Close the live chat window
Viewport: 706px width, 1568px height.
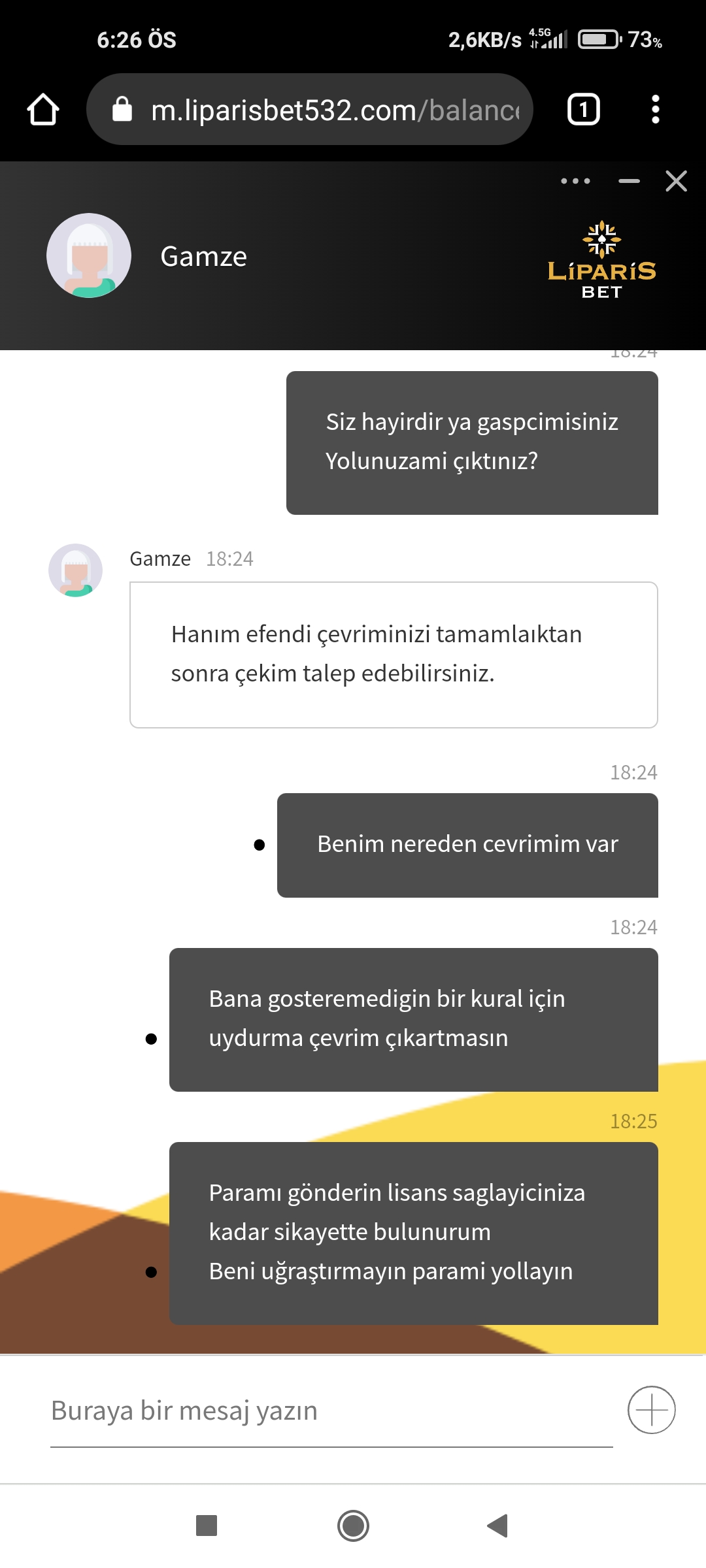point(676,181)
